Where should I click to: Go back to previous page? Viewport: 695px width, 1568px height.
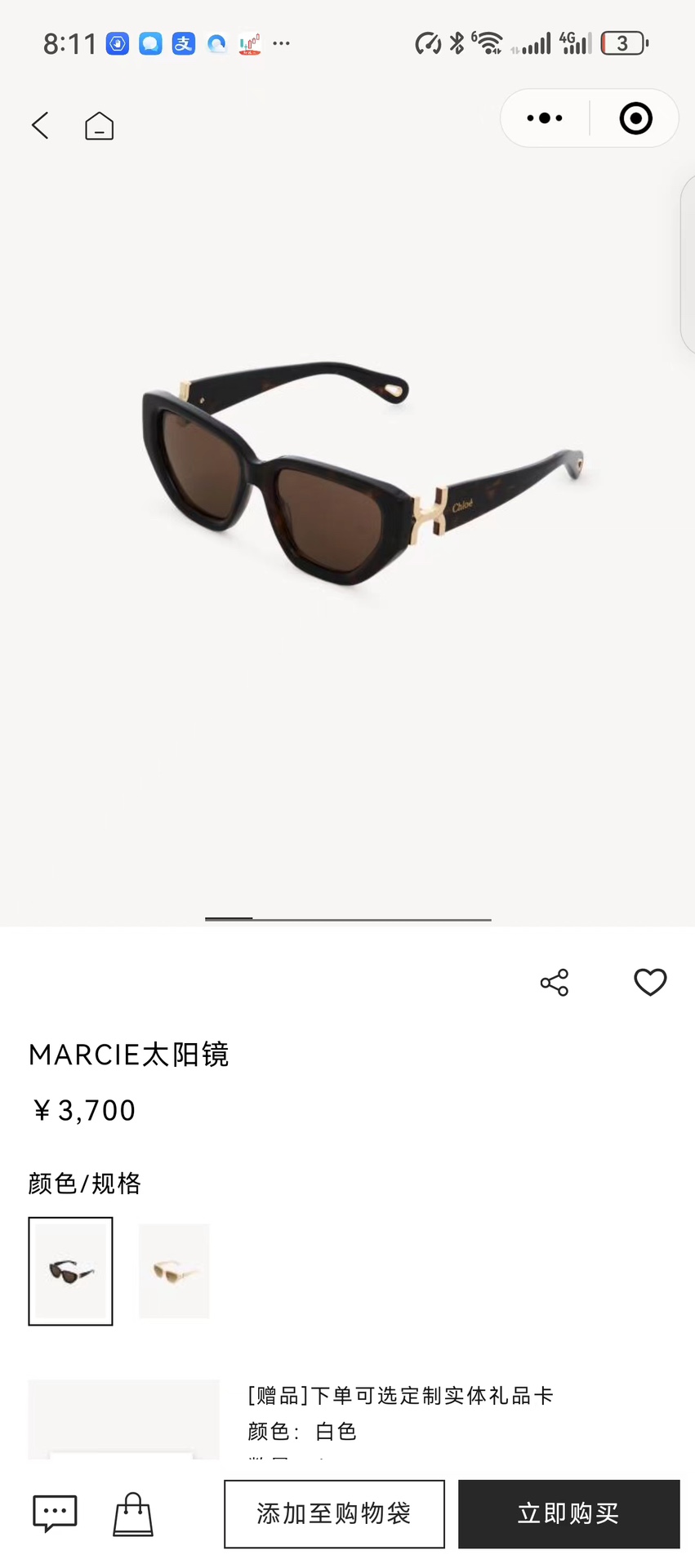pos(41,126)
